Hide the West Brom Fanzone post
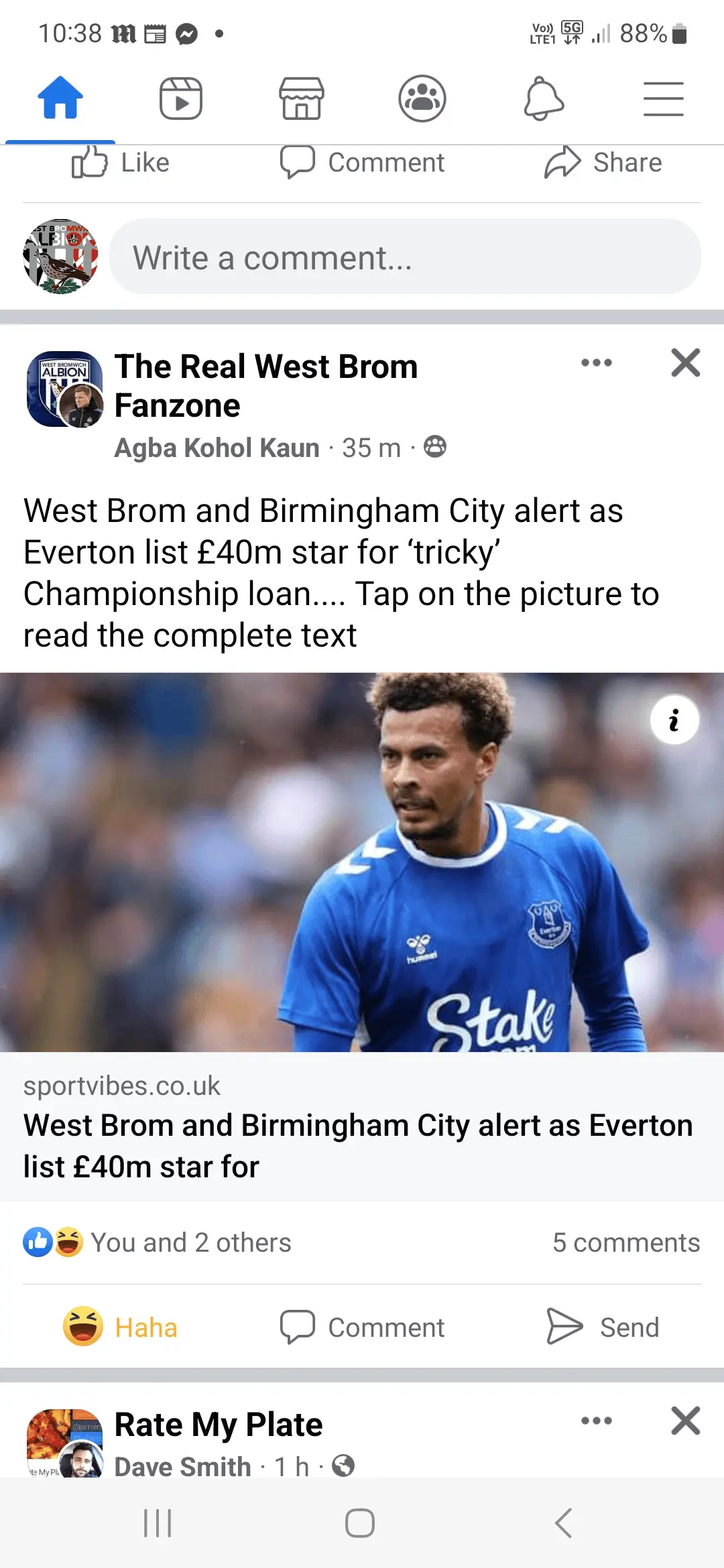The width and height of the screenshot is (724, 1568). [x=685, y=363]
